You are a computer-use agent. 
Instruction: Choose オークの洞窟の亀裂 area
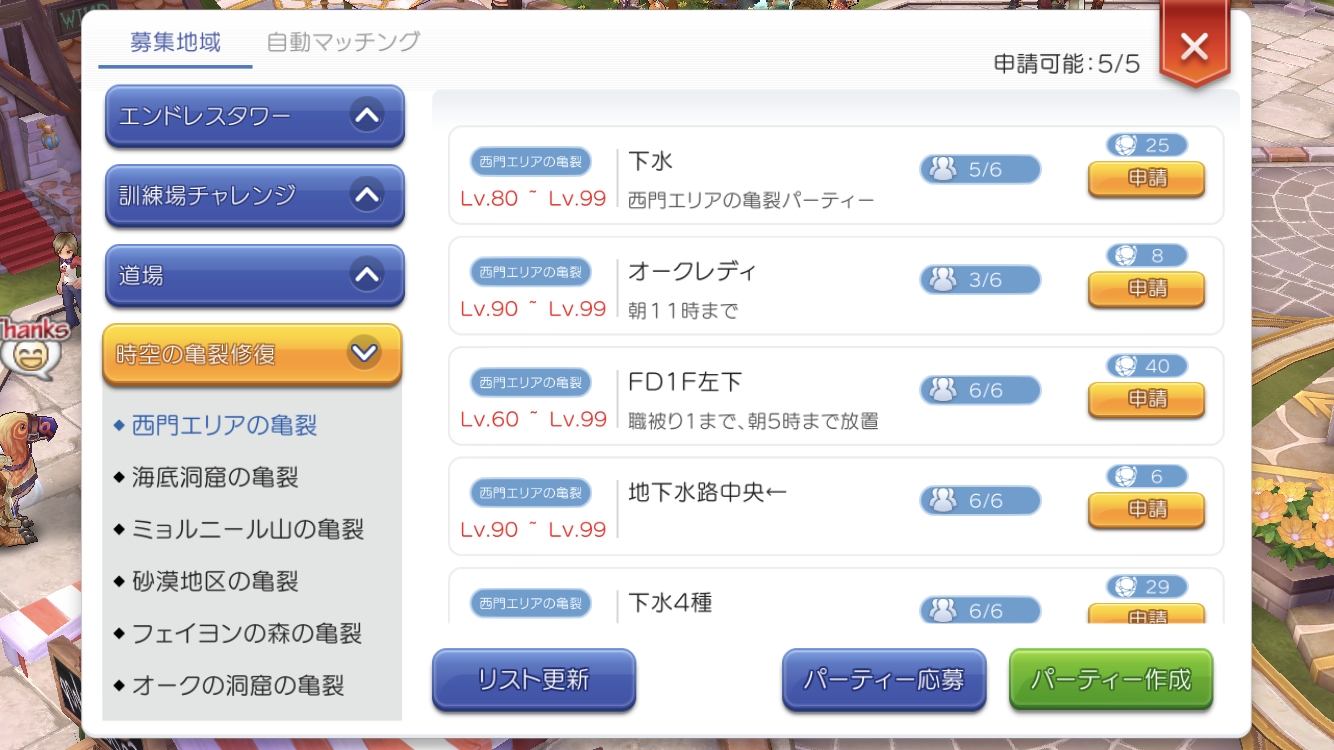238,685
